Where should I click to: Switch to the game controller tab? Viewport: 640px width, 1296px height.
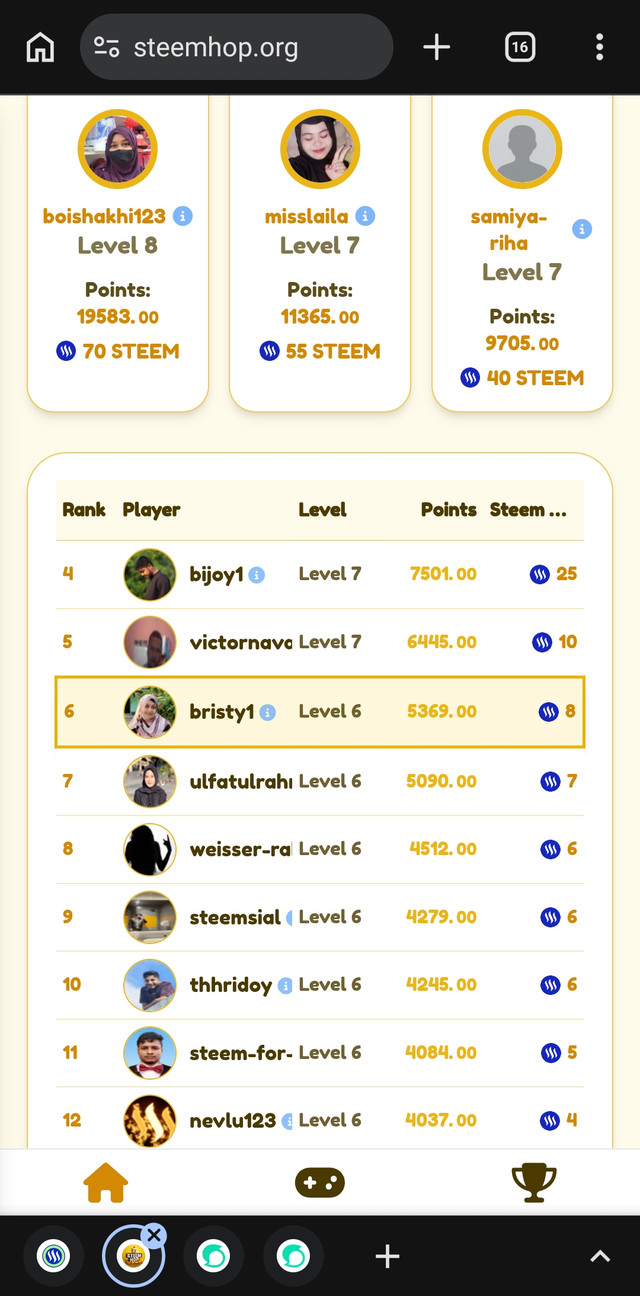(x=320, y=1183)
